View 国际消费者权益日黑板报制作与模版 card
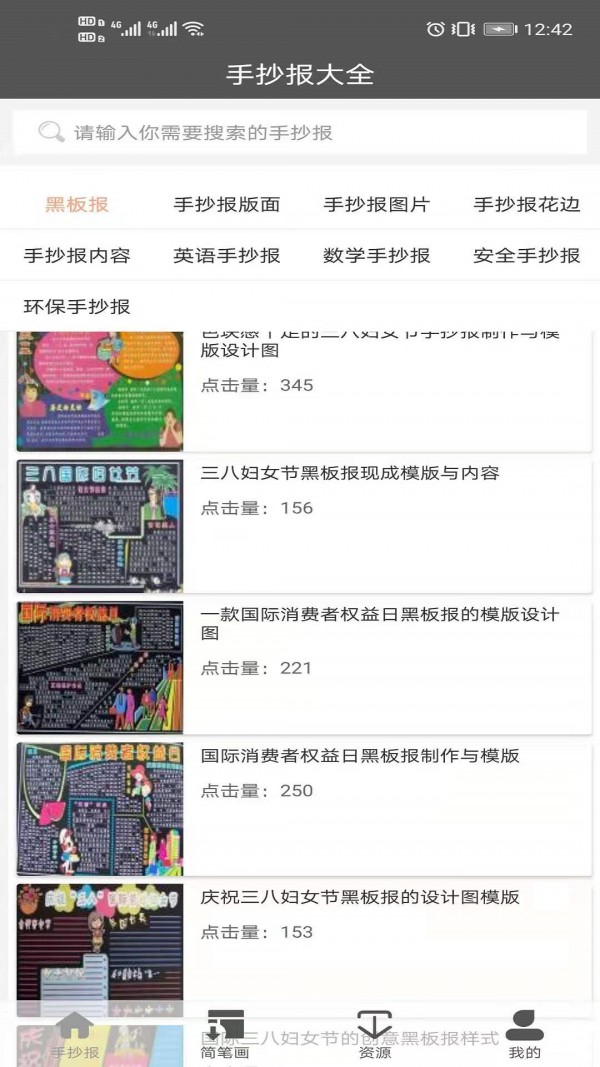The width and height of the screenshot is (600, 1067). [x=304, y=808]
